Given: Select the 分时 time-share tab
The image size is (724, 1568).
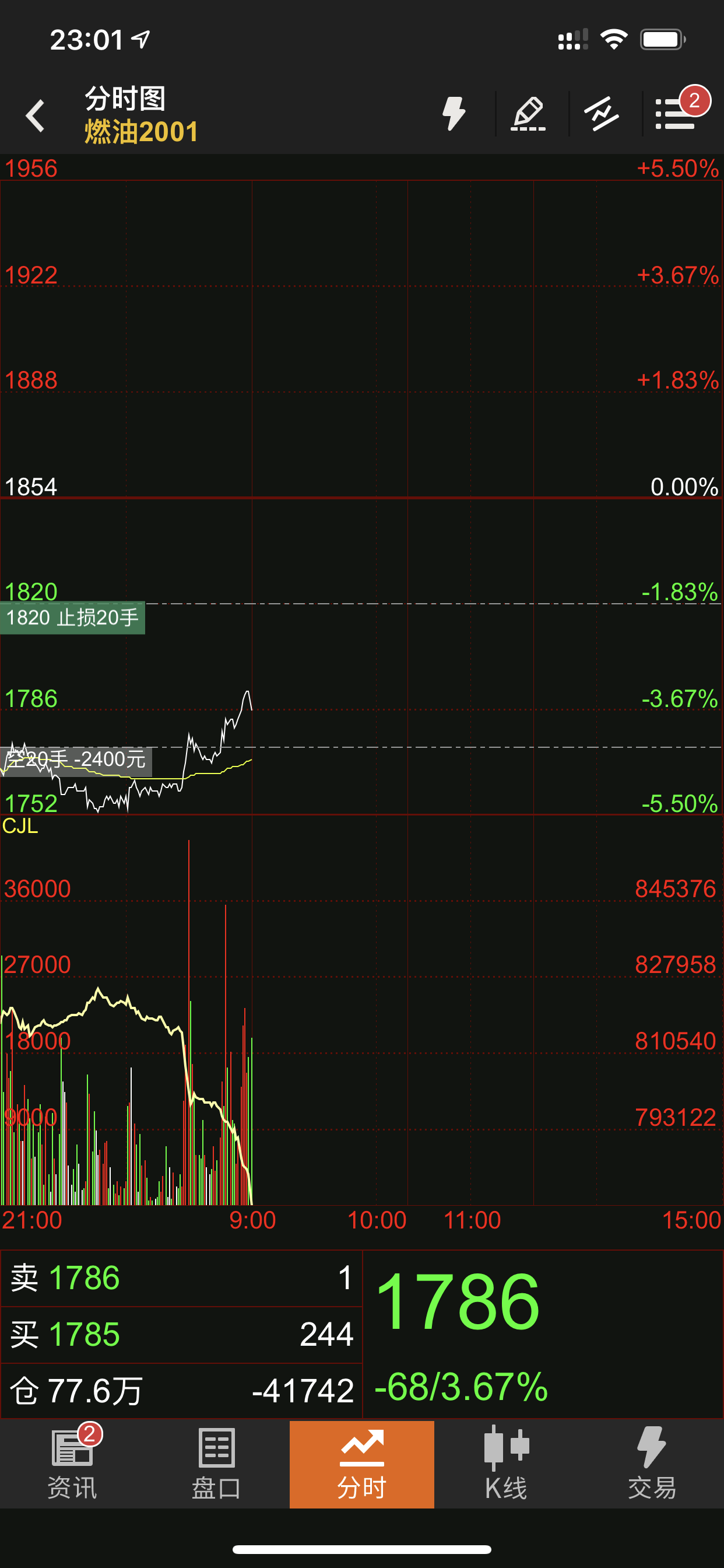Looking at the screenshot, I should tap(361, 1464).
